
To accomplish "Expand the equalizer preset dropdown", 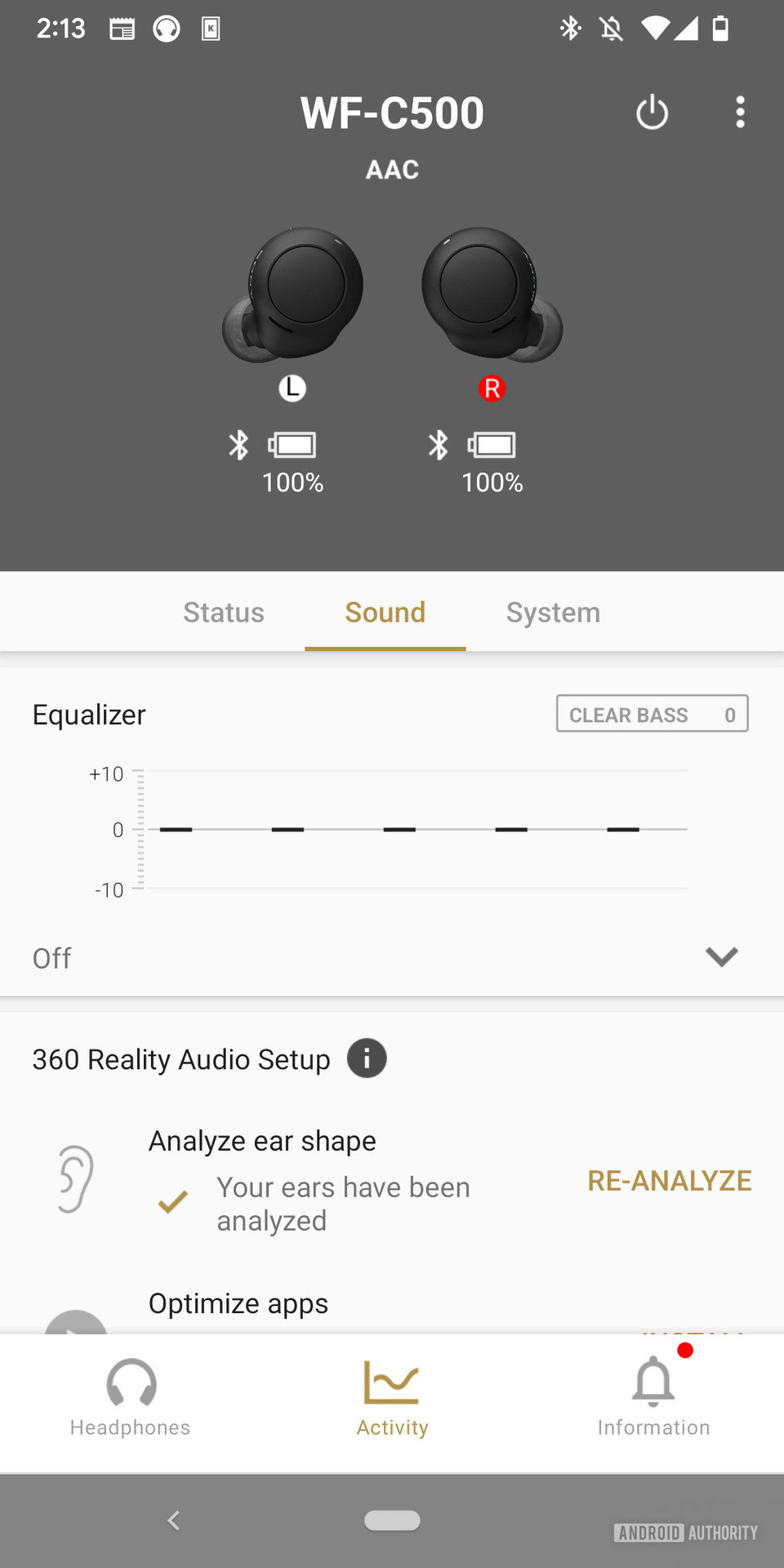I will [x=721, y=957].
